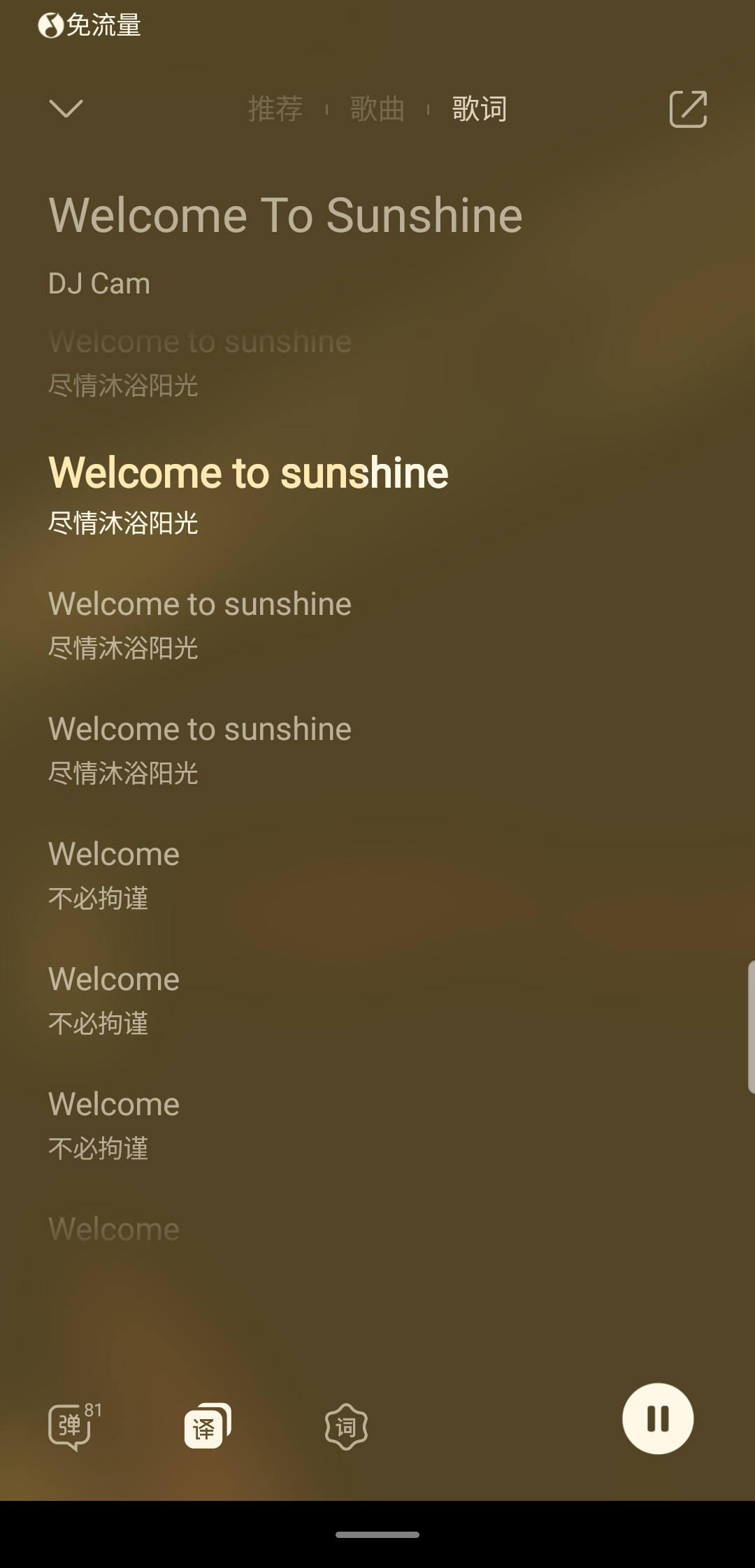
Task: Select the 歌词 tab
Action: [x=480, y=109]
